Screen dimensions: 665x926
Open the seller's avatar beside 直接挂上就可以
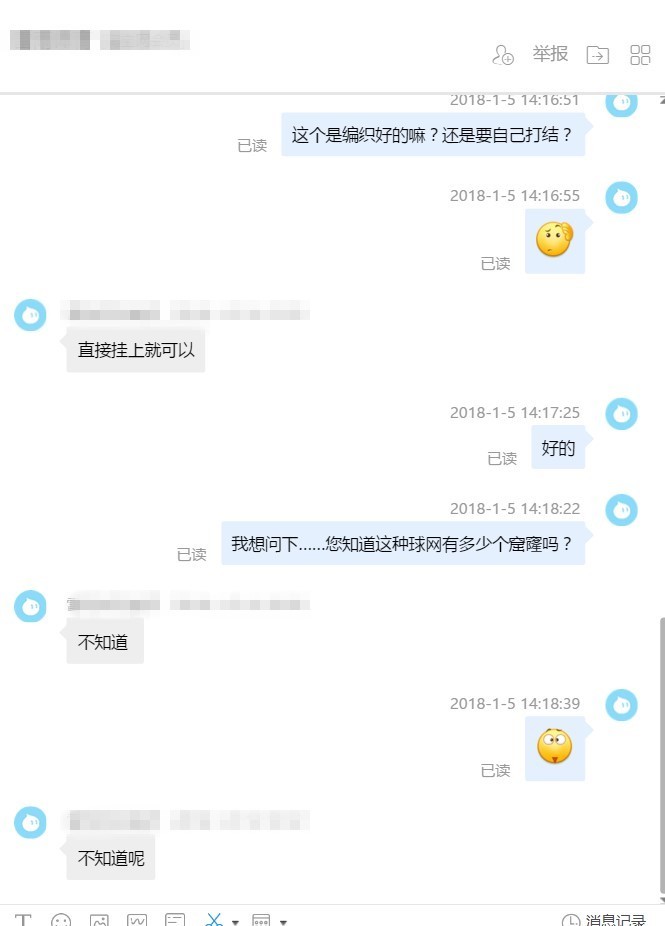tap(30, 314)
